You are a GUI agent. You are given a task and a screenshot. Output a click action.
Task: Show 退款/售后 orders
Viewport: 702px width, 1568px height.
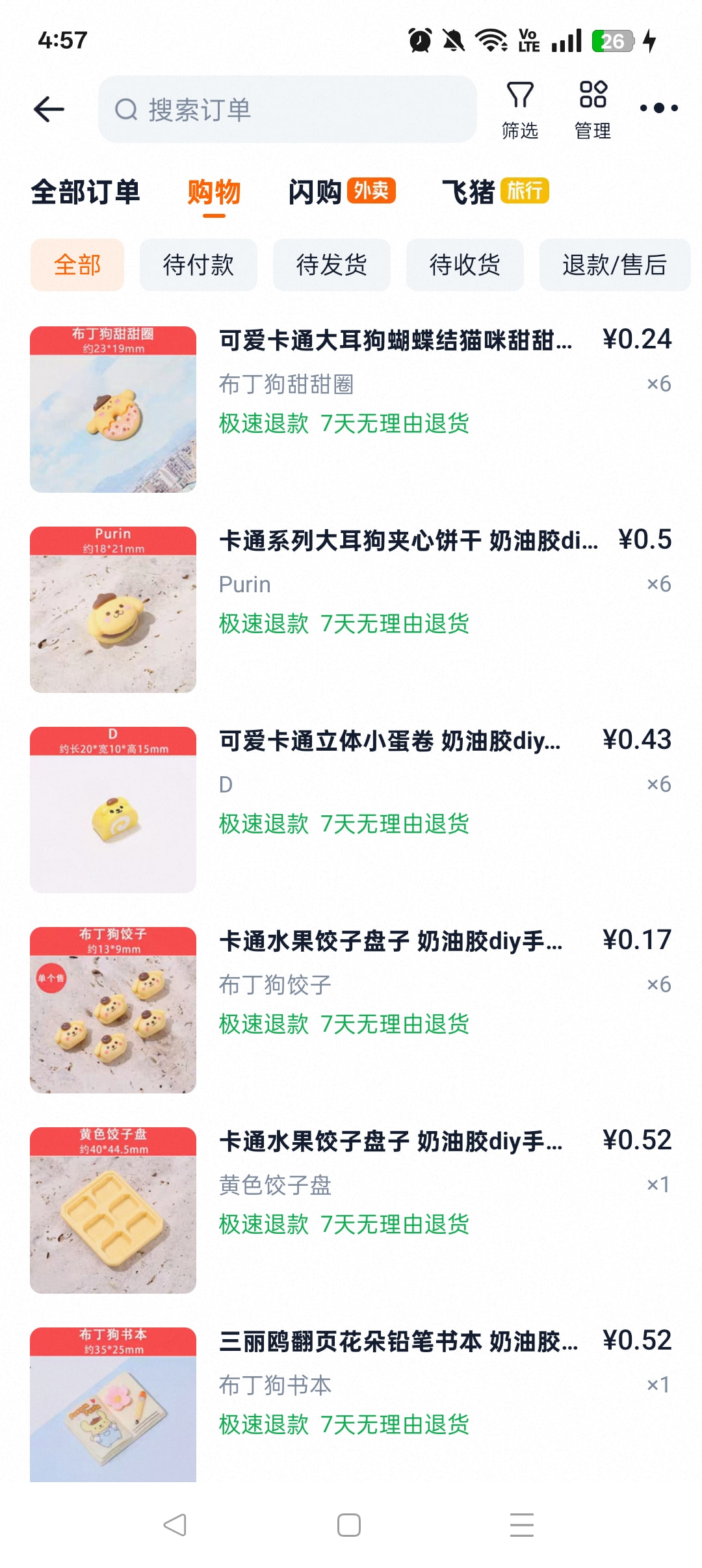(x=614, y=265)
